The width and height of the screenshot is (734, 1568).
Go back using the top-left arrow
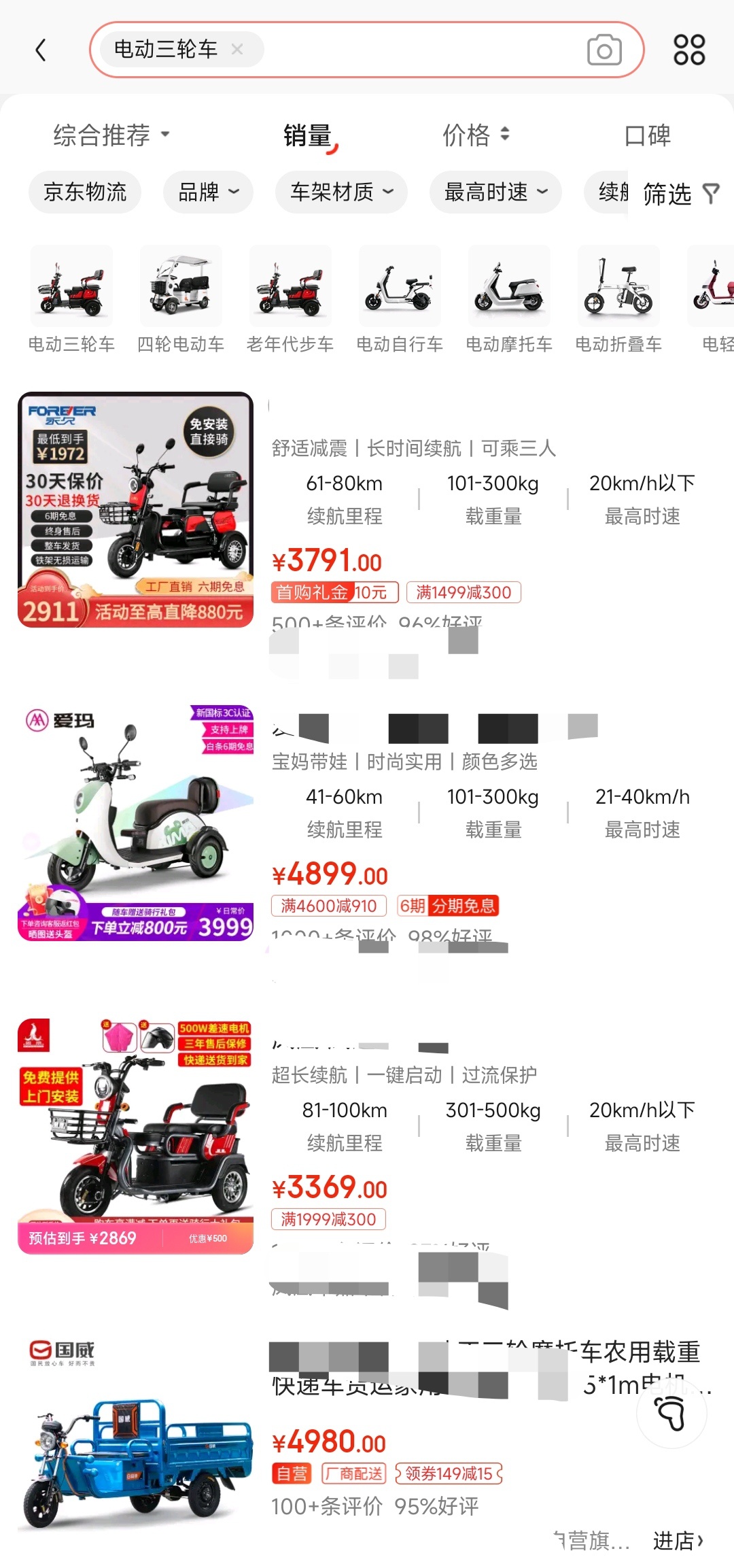pos(41,50)
